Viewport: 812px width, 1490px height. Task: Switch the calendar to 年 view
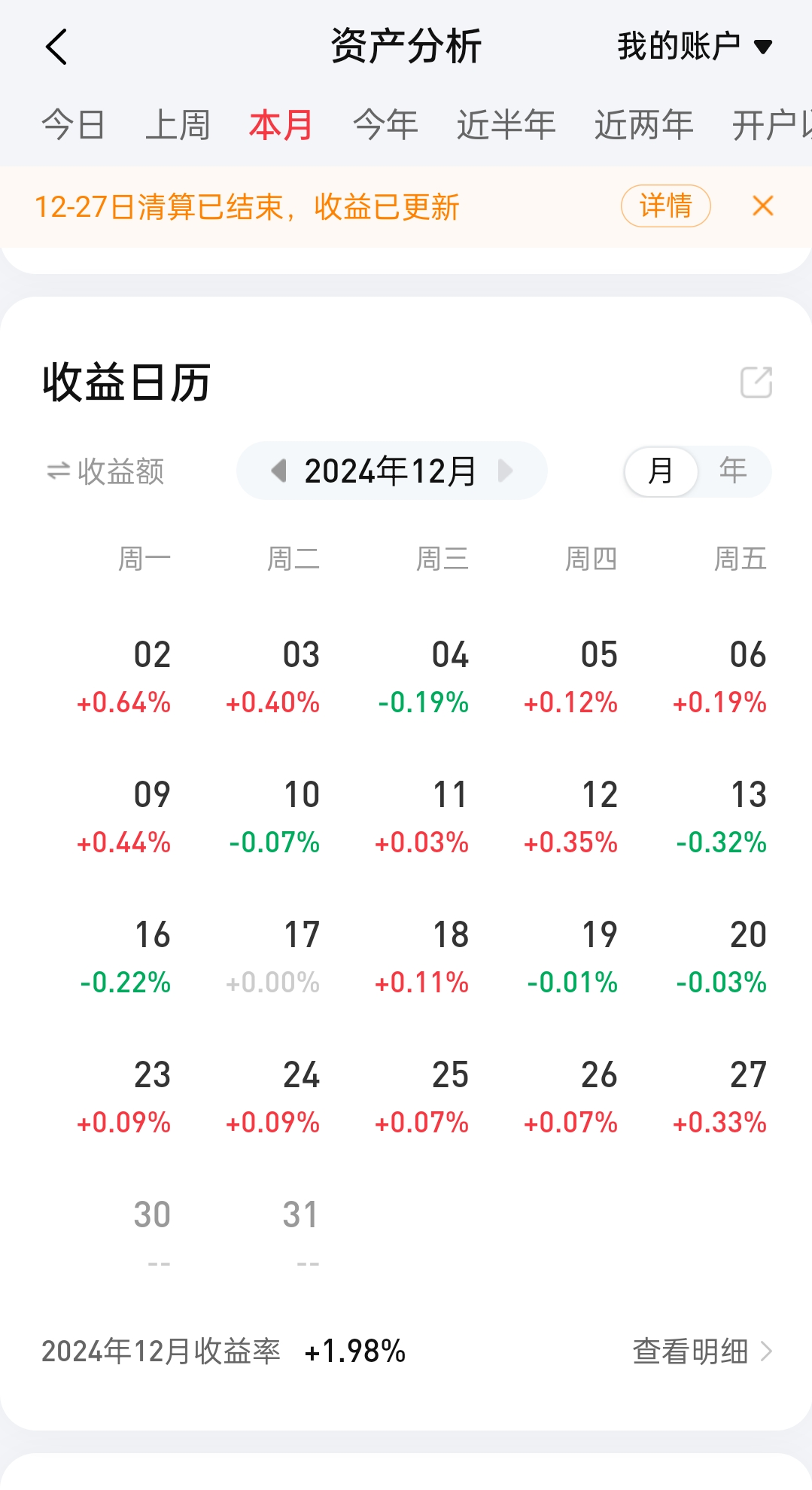(x=732, y=471)
